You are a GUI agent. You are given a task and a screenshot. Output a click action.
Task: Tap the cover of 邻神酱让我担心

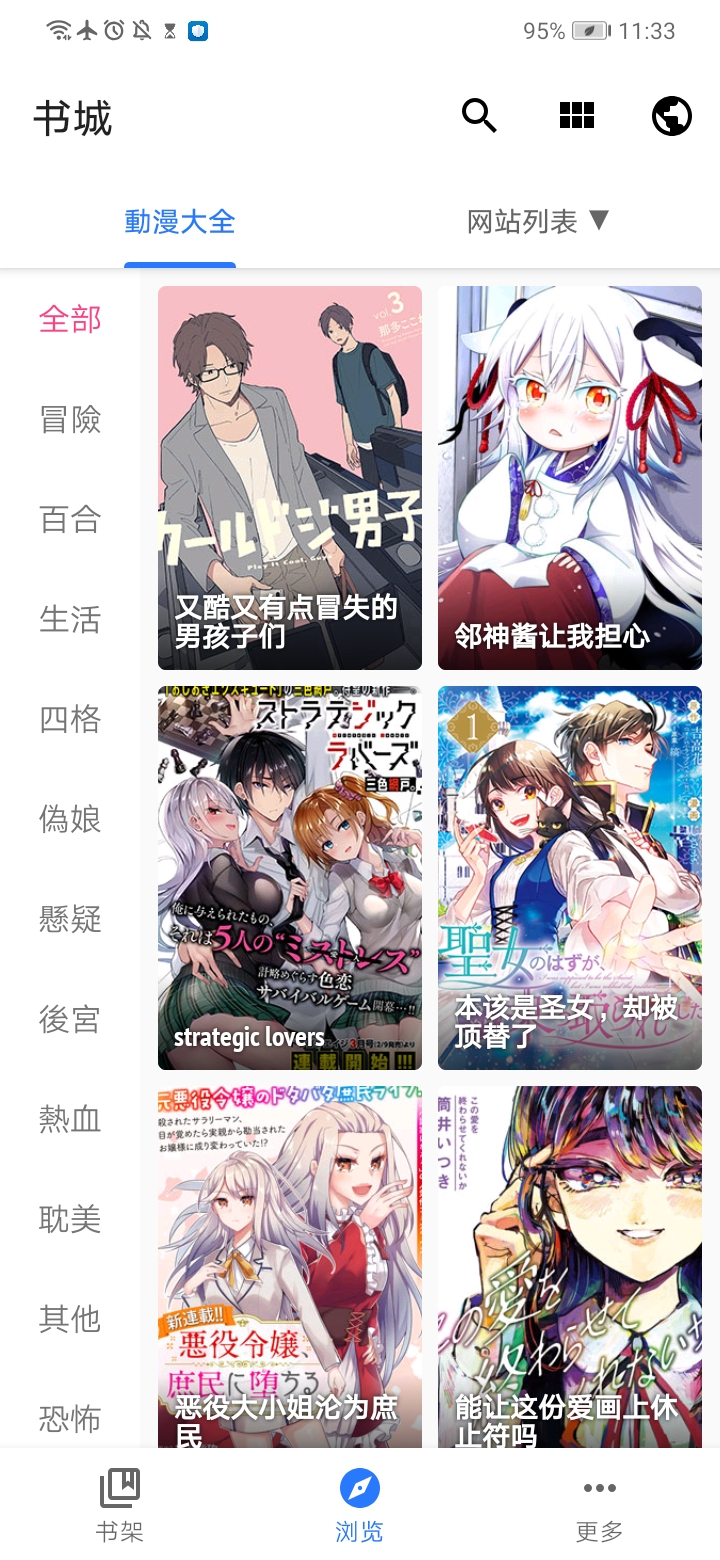point(569,477)
